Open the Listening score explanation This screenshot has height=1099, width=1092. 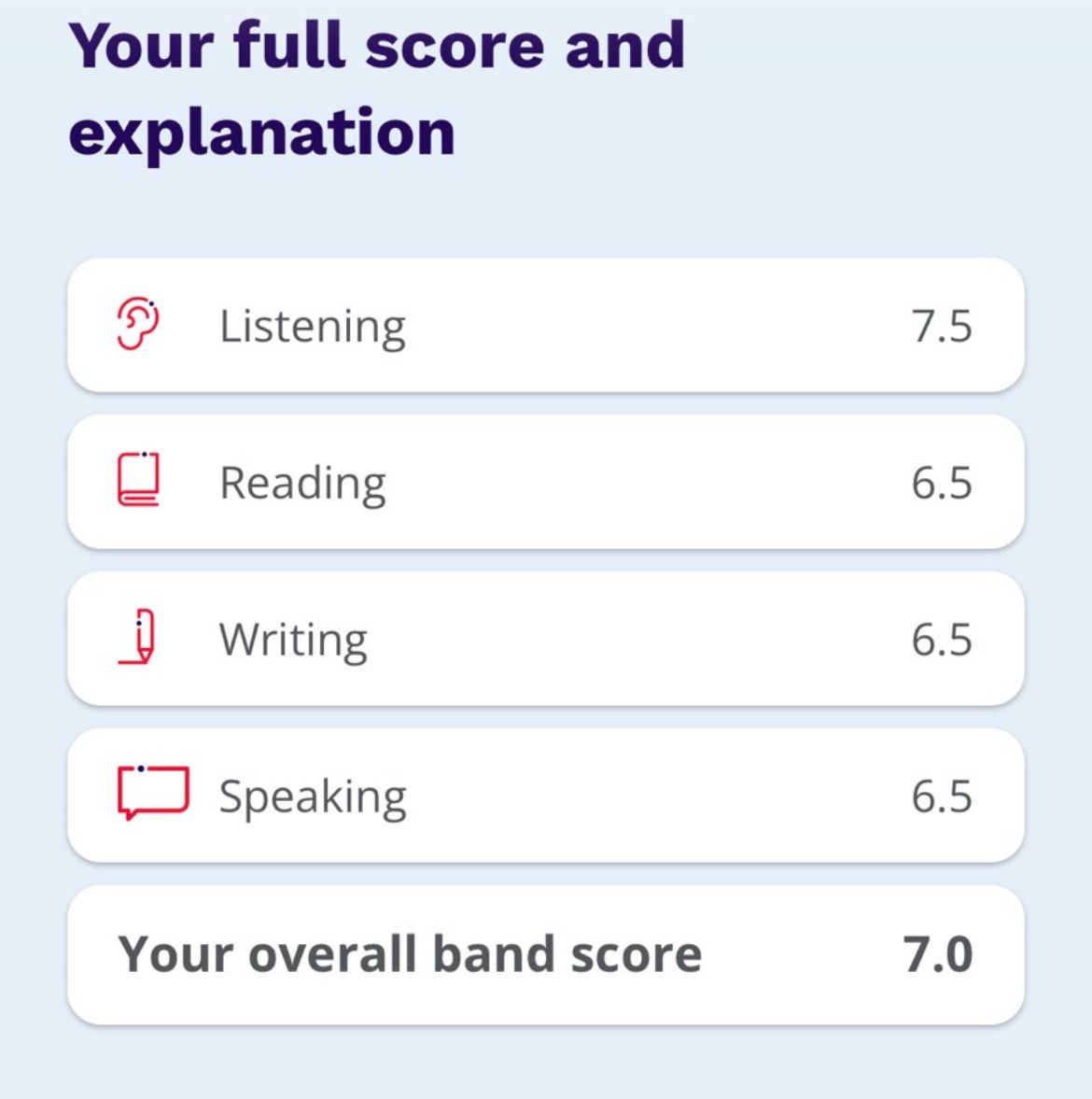coord(545,326)
